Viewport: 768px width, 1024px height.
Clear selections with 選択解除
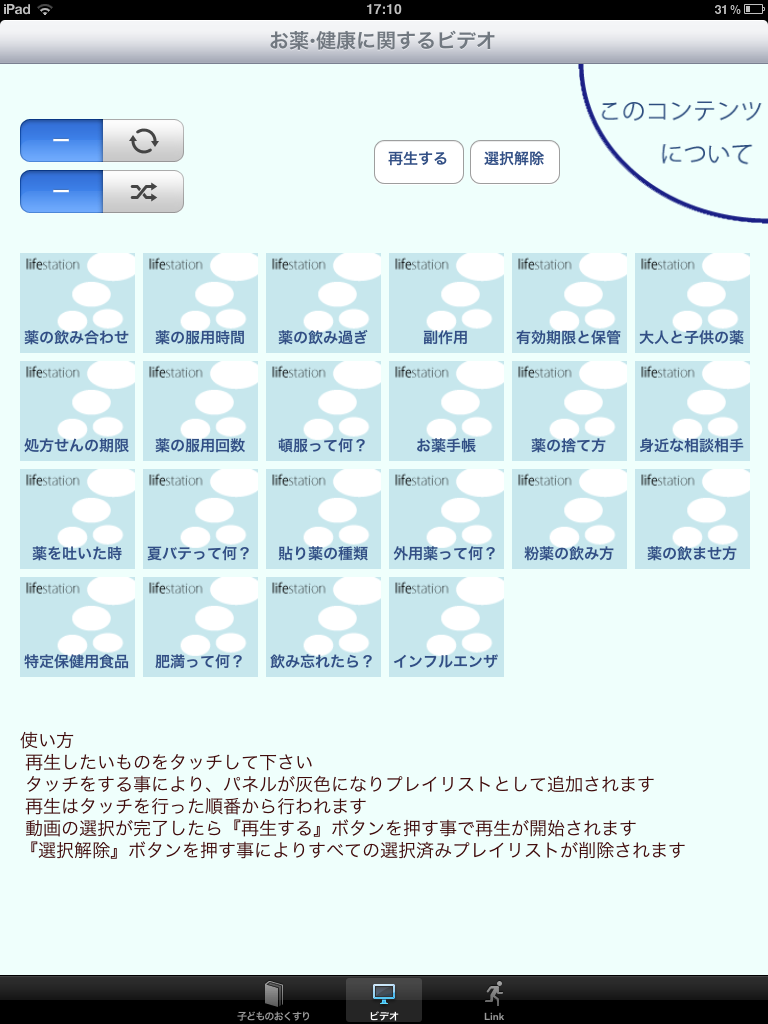[x=514, y=162]
